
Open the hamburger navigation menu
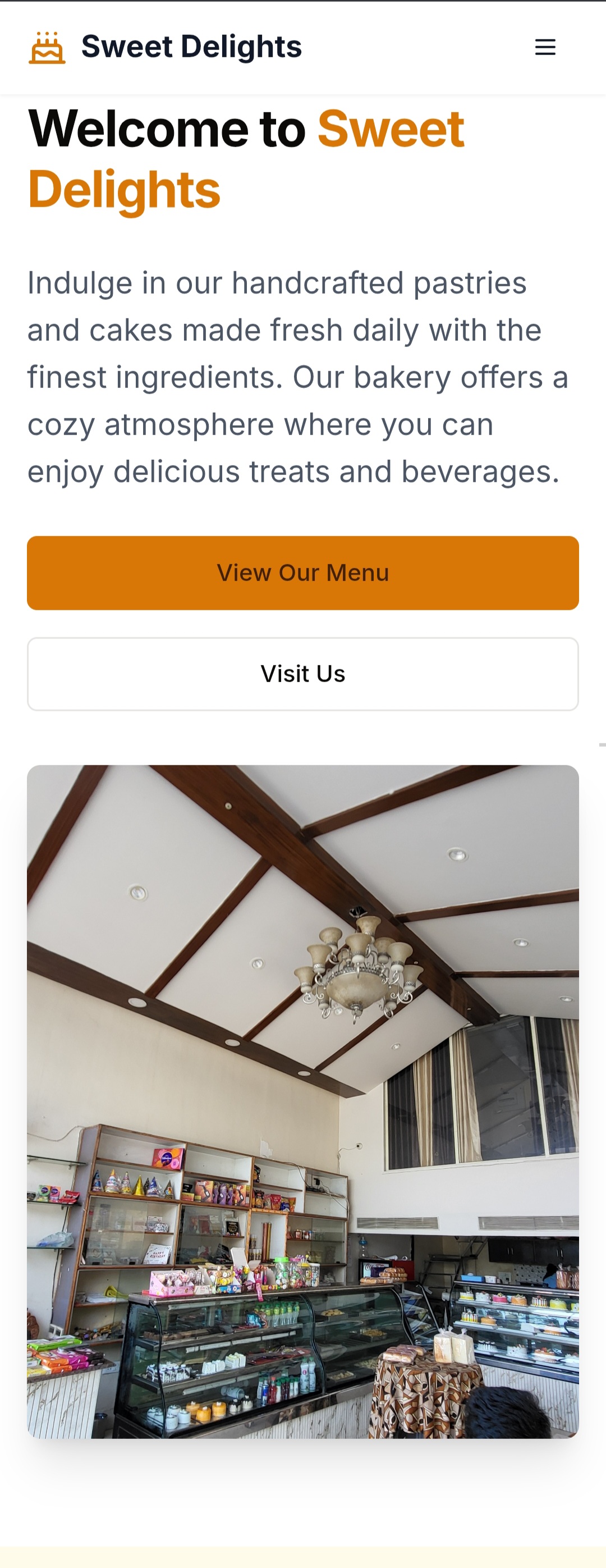click(544, 47)
